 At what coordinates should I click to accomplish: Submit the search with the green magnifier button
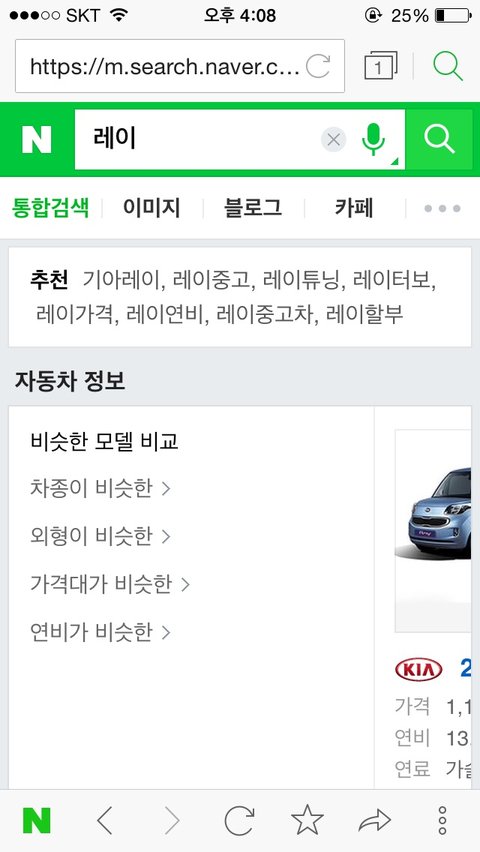pyautogui.click(x=439, y=140)
